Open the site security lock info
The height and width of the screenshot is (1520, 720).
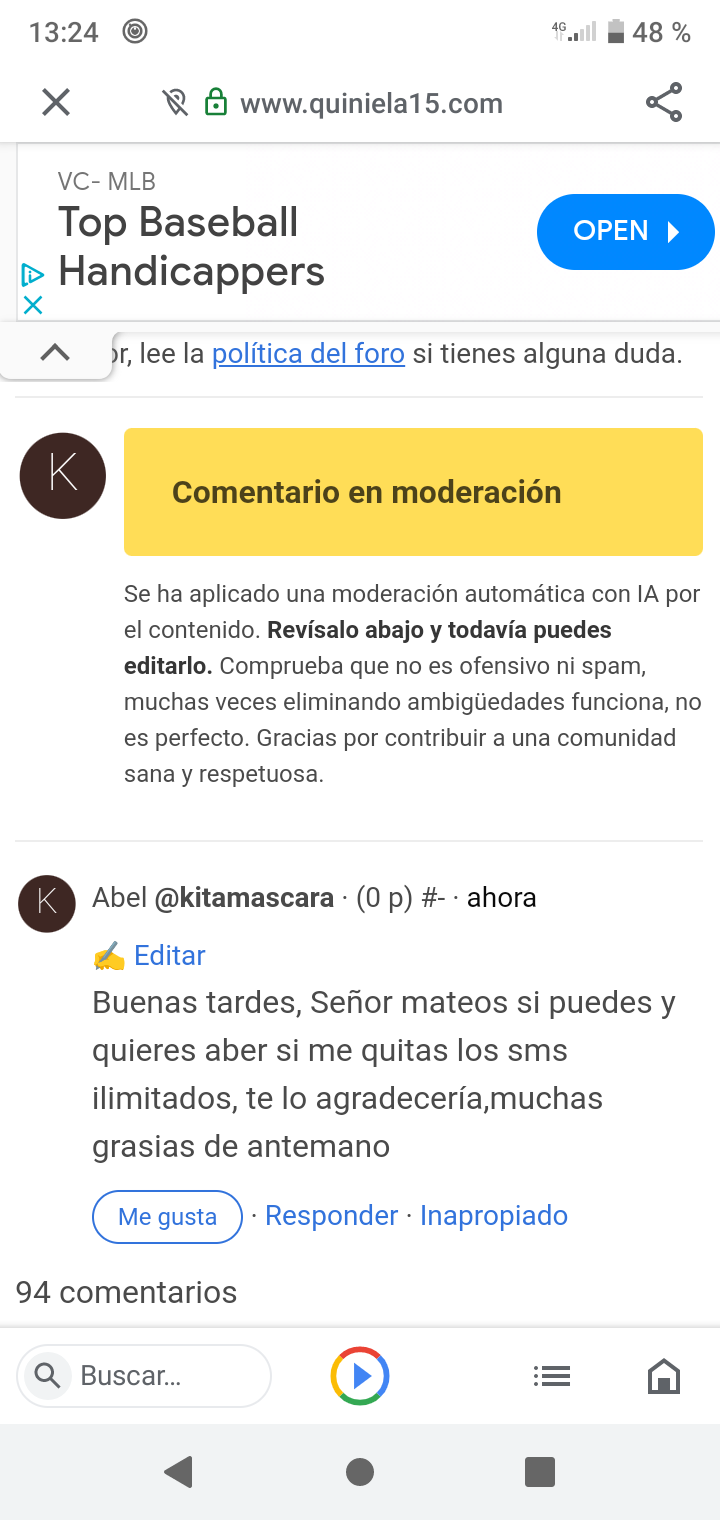coord(215,103)
